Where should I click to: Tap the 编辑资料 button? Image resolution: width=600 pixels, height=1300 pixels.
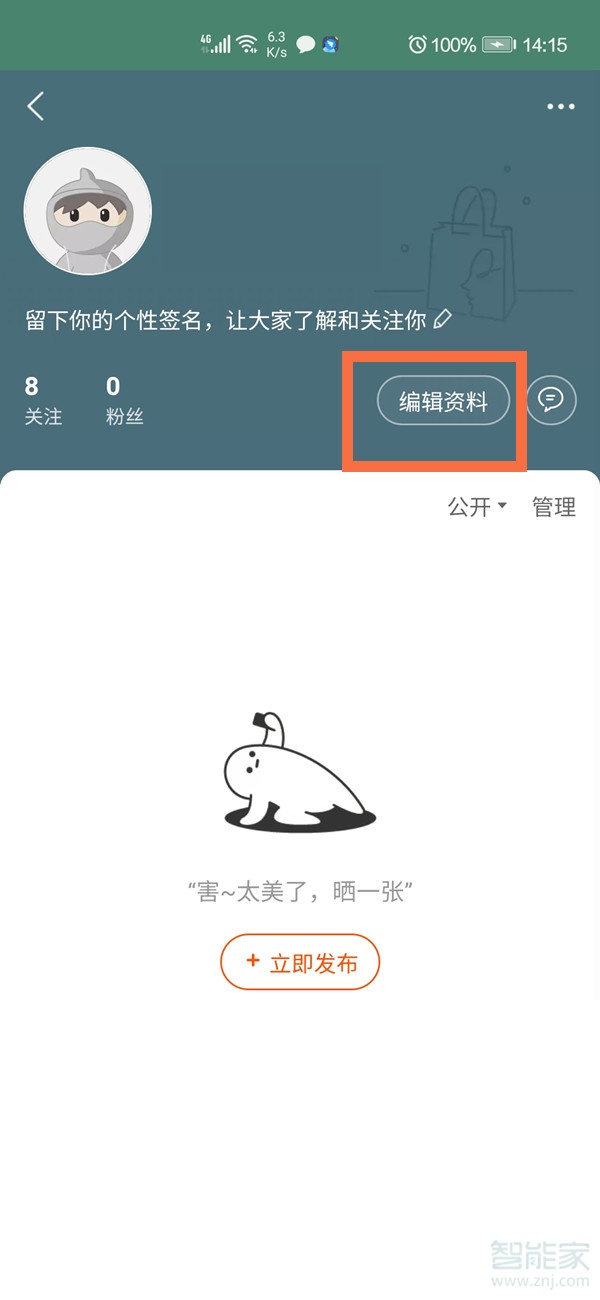point(443,402)
